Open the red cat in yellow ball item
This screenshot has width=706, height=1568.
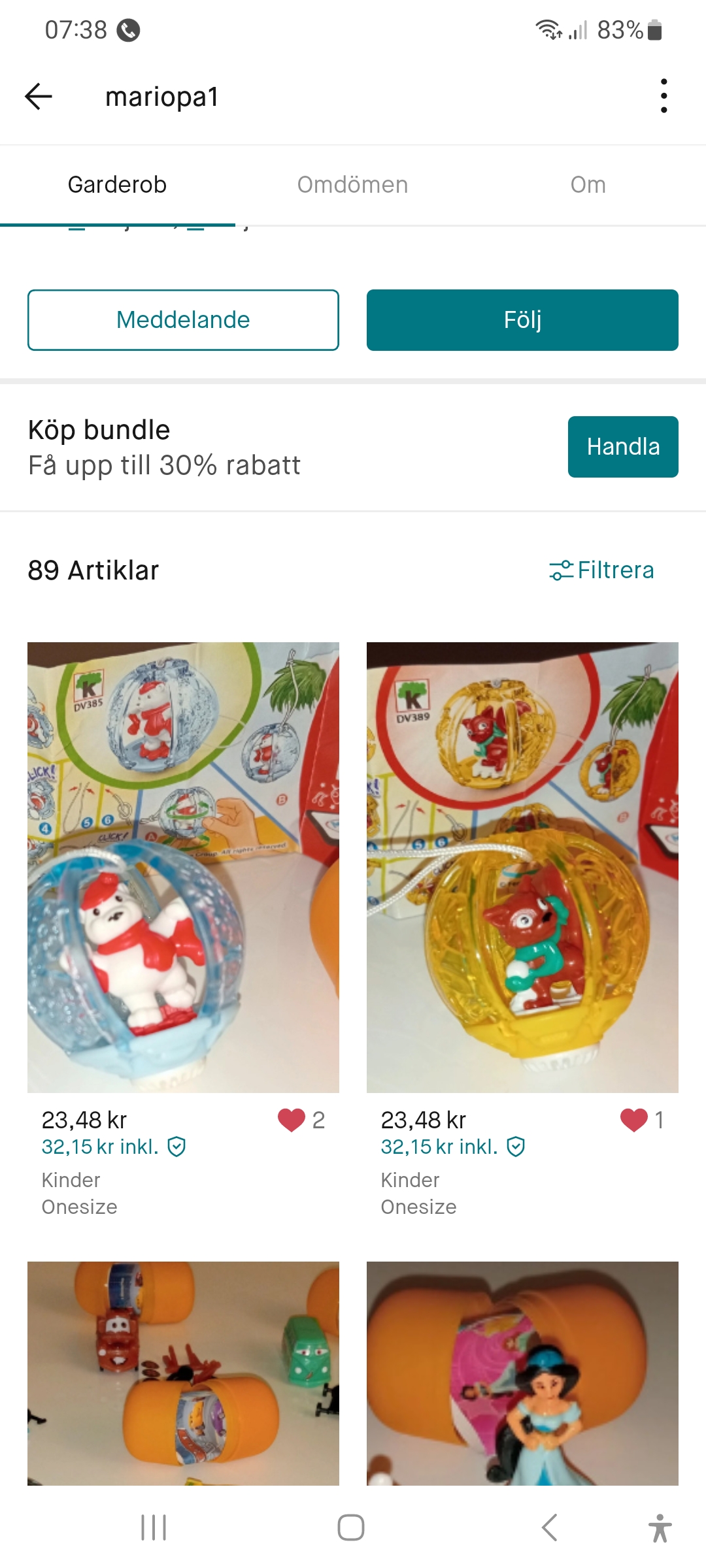(x=522, y=867)
